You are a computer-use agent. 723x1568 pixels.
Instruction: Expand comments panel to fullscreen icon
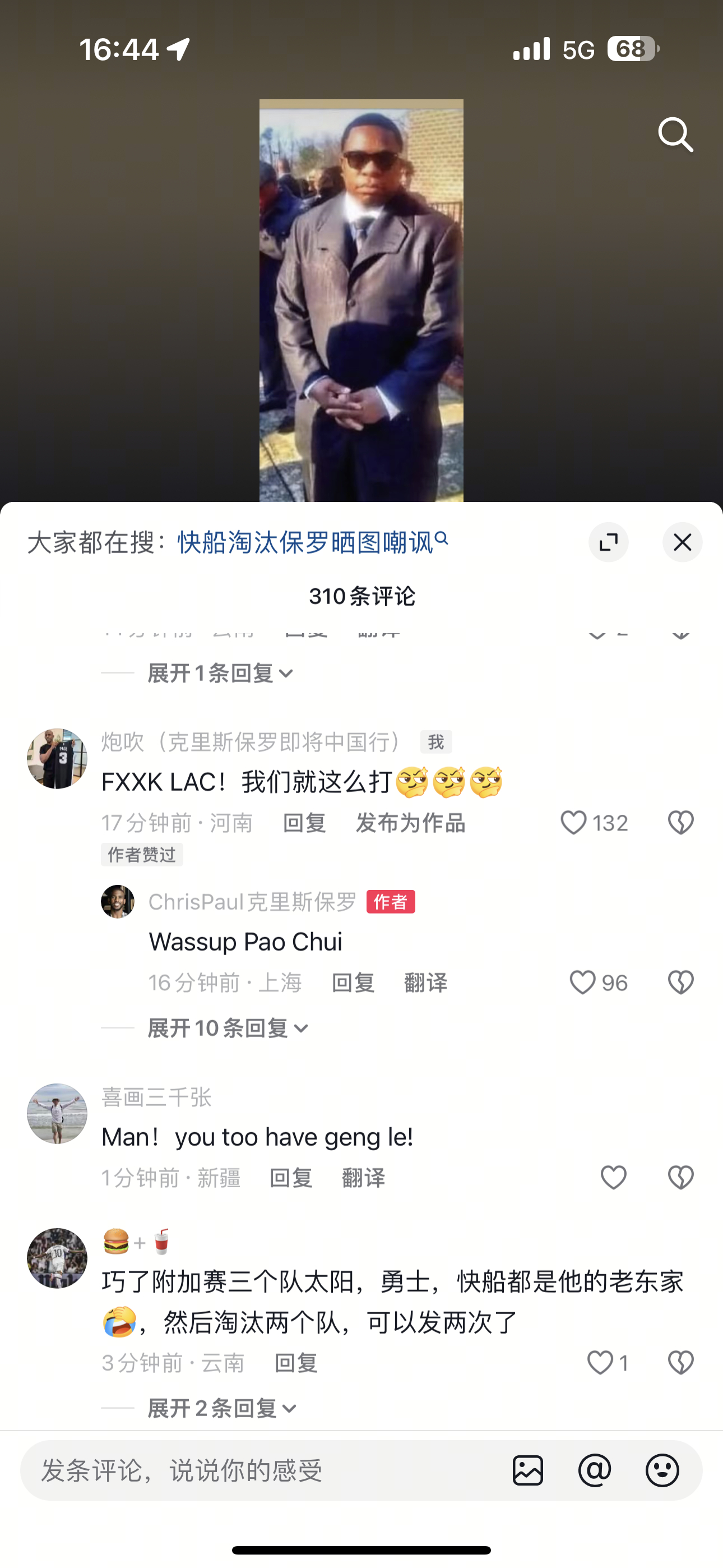pyautogui.click(x=609, y=542)
